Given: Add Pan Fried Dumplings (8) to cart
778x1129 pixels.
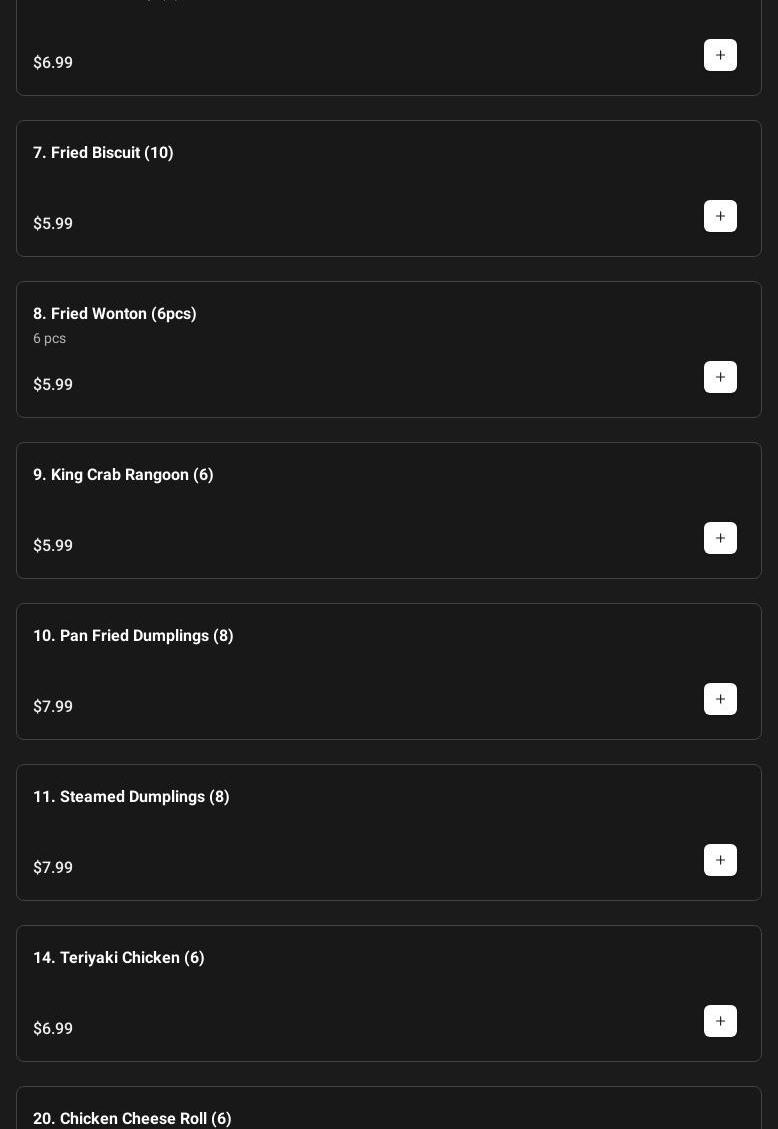Looking at the screenshot, I should coord(720,699).
